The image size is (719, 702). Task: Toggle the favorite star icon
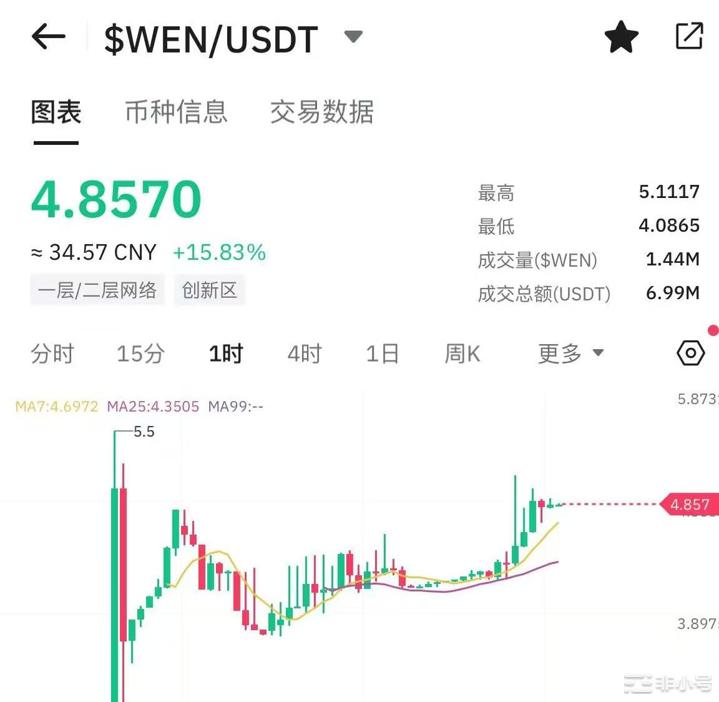pos(621,38)
